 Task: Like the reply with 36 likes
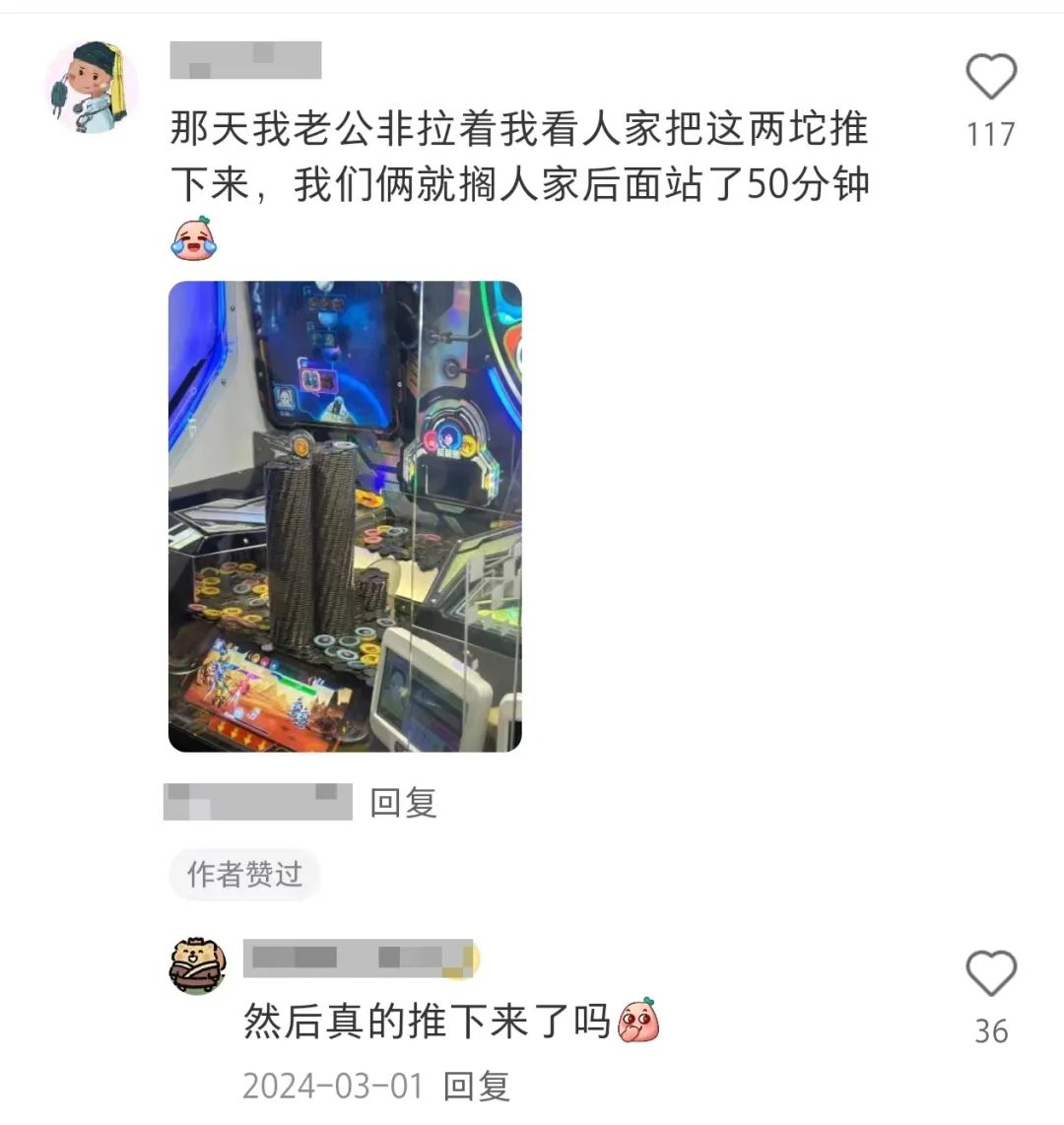click(990, 974)
